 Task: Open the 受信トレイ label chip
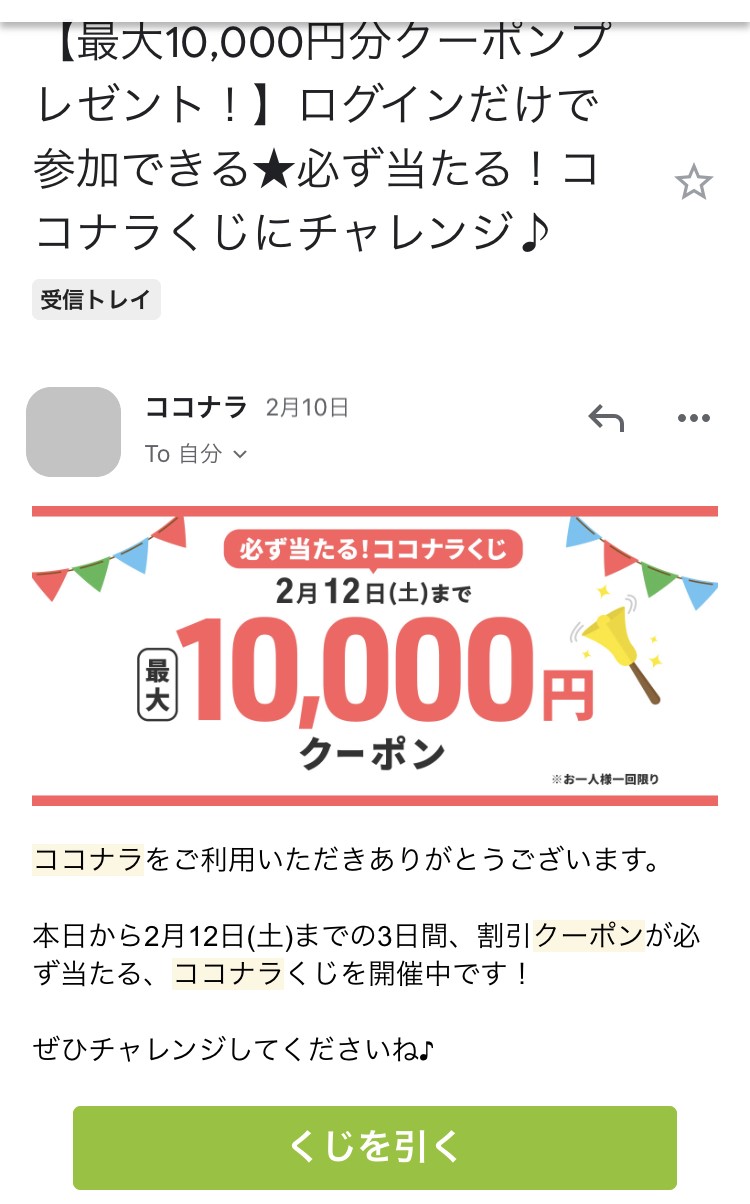[96, 299]
